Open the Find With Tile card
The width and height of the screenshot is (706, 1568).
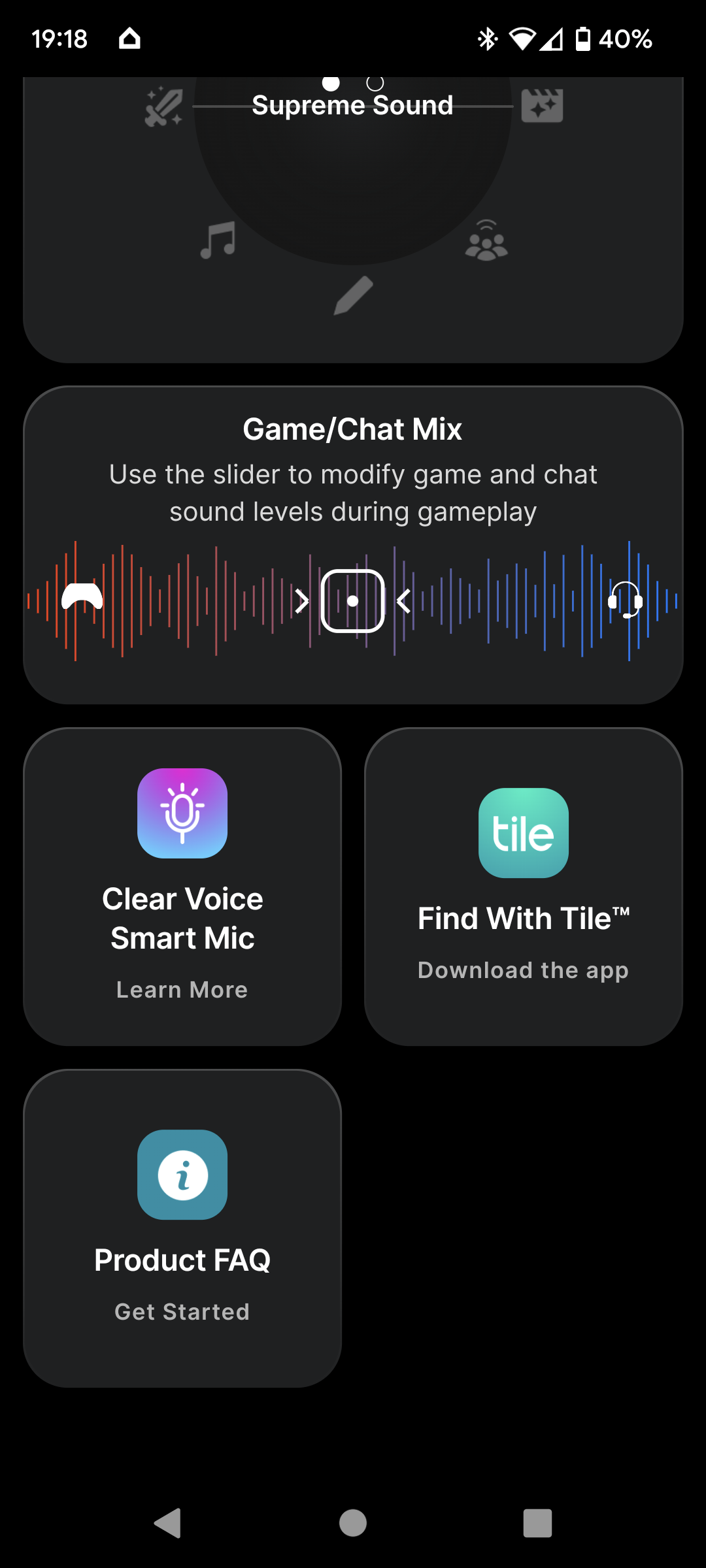524,887
